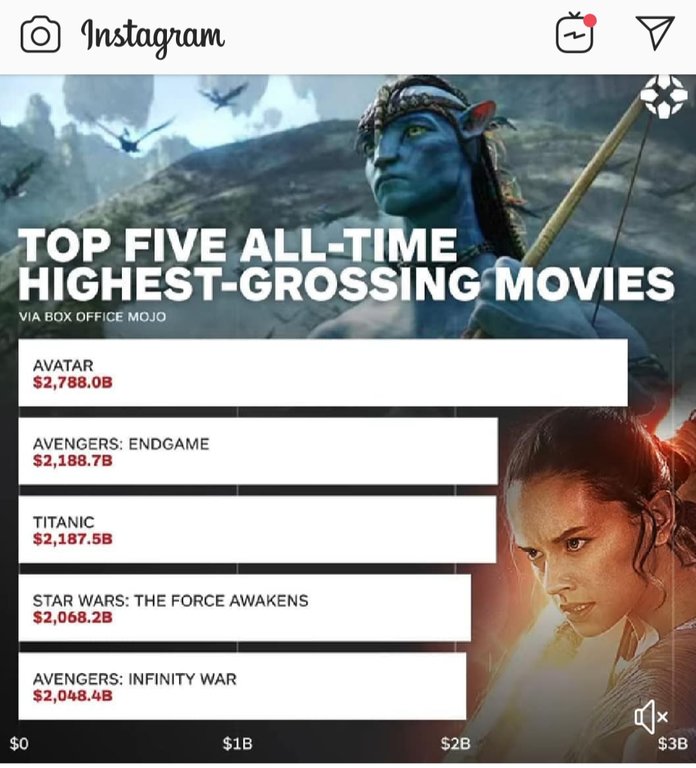Open IGTV from the top bar
Viewport: 696px width, 768px height.
point(575,35)
